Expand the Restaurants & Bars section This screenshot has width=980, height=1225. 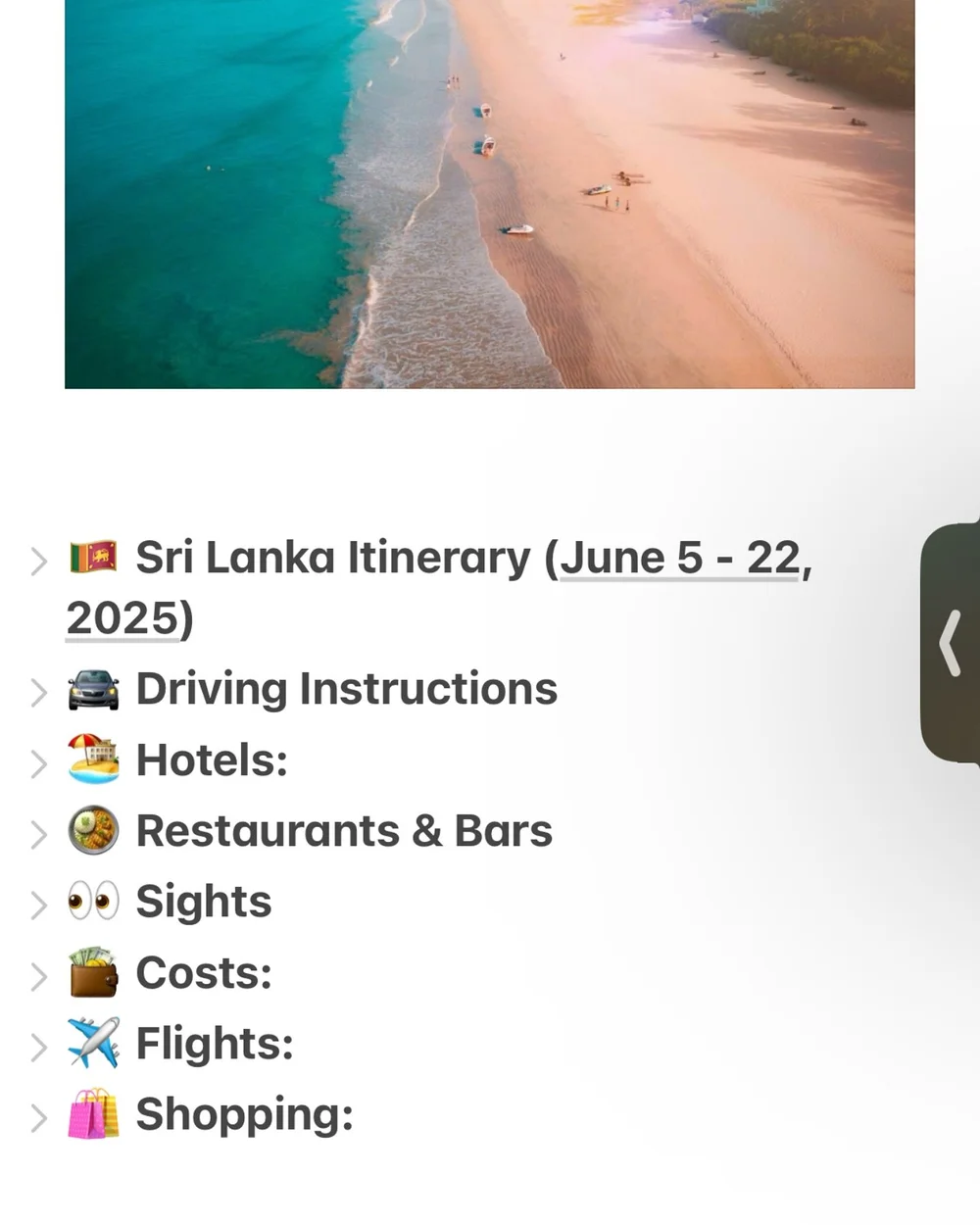coord(38,835)
